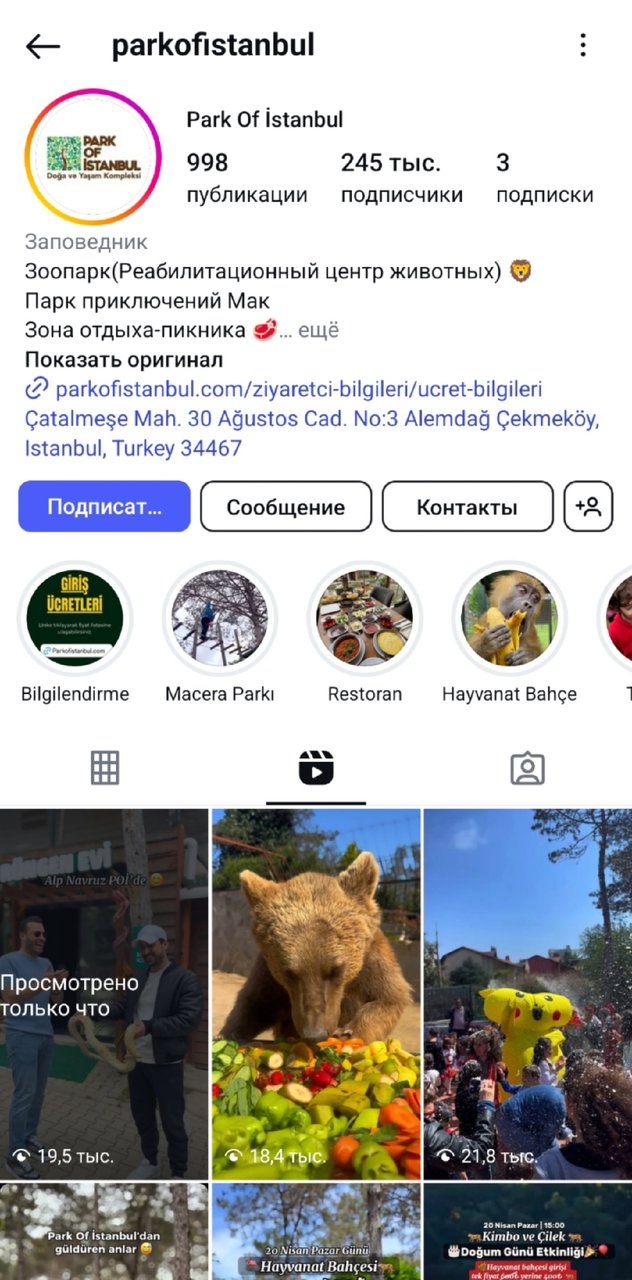This screenshot has width=632, height=1280.
Task: Switch to the posts grid tab
Action: click(x=105, y=768)
